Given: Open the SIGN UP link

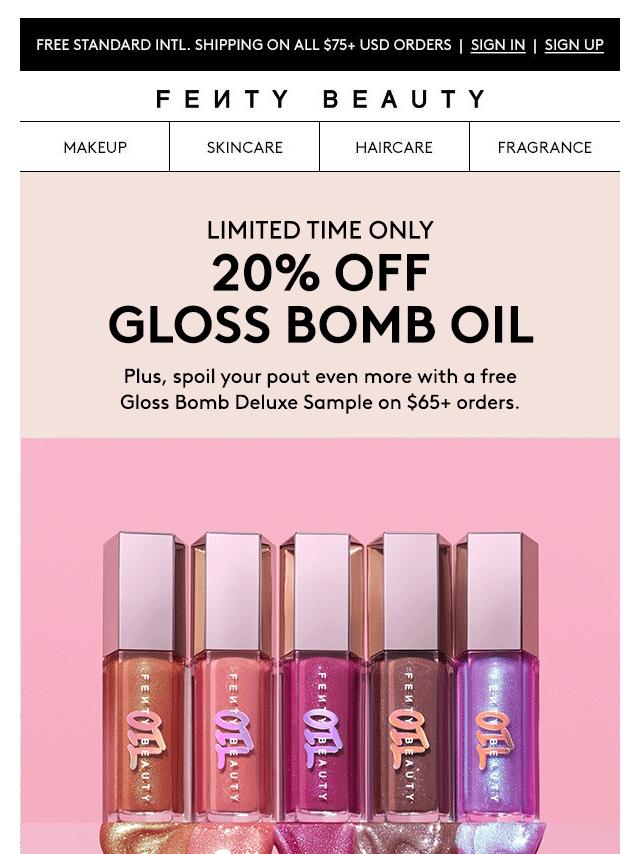Looking at the screenshot, I should (574, 45).
